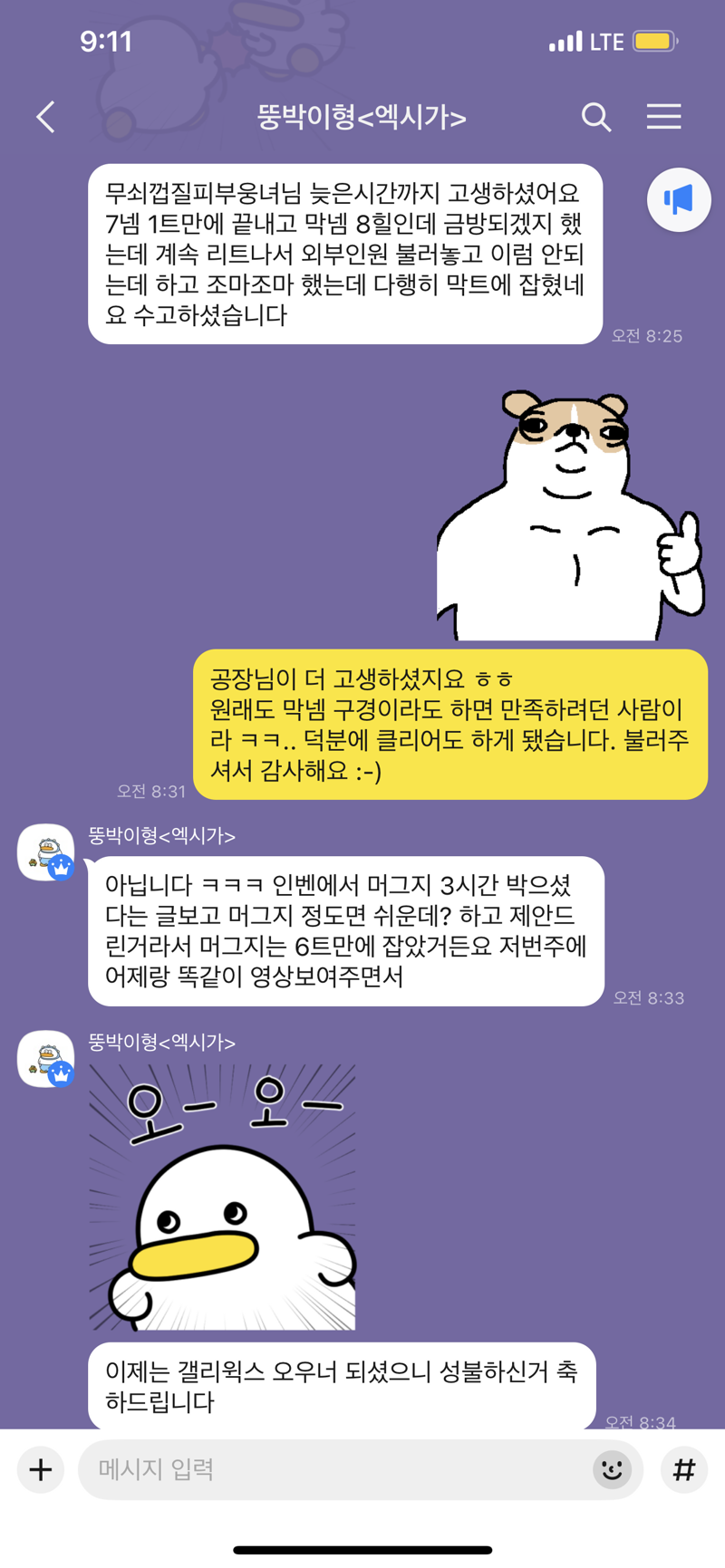The height and width of the screenshot is (1568, 725).
Task: Focus the 메시지 입력 text field
Action: [335, 1469]
